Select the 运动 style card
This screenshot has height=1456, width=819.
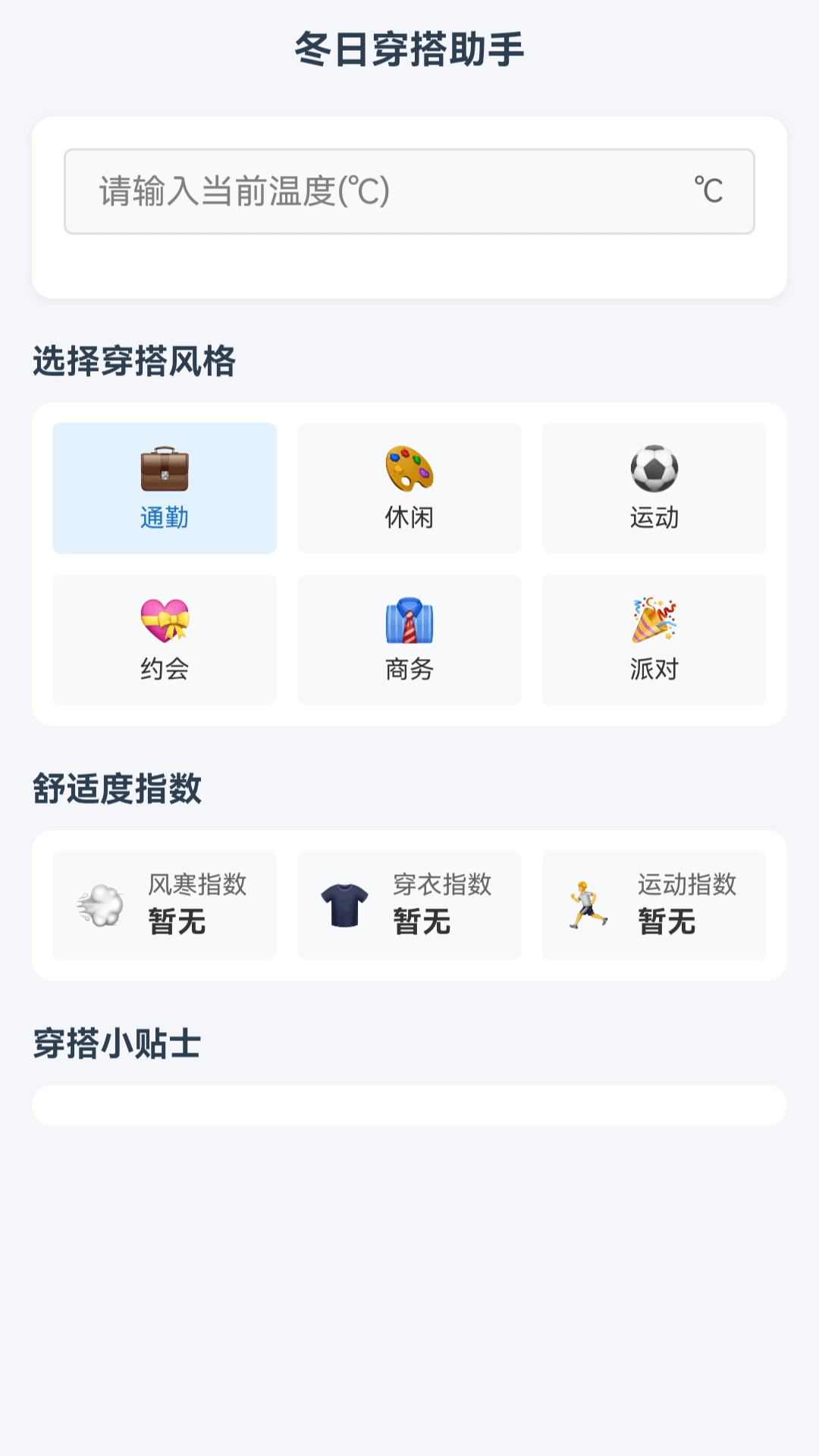click(654, 488)
